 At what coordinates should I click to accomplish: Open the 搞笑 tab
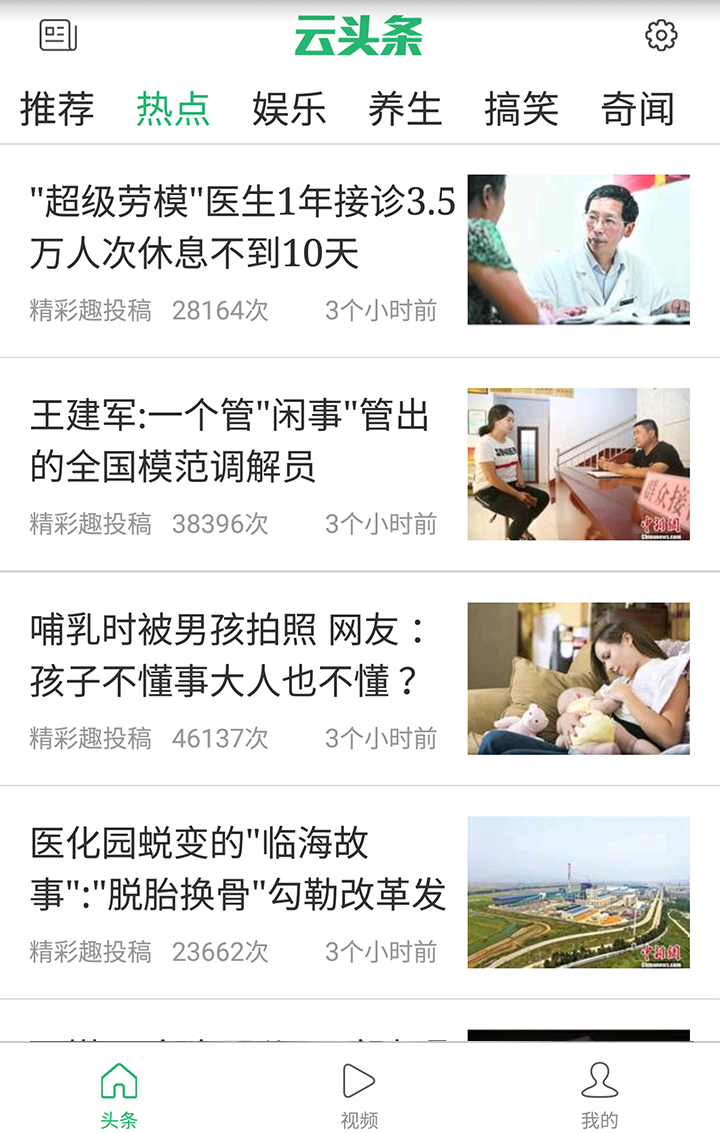521,109
